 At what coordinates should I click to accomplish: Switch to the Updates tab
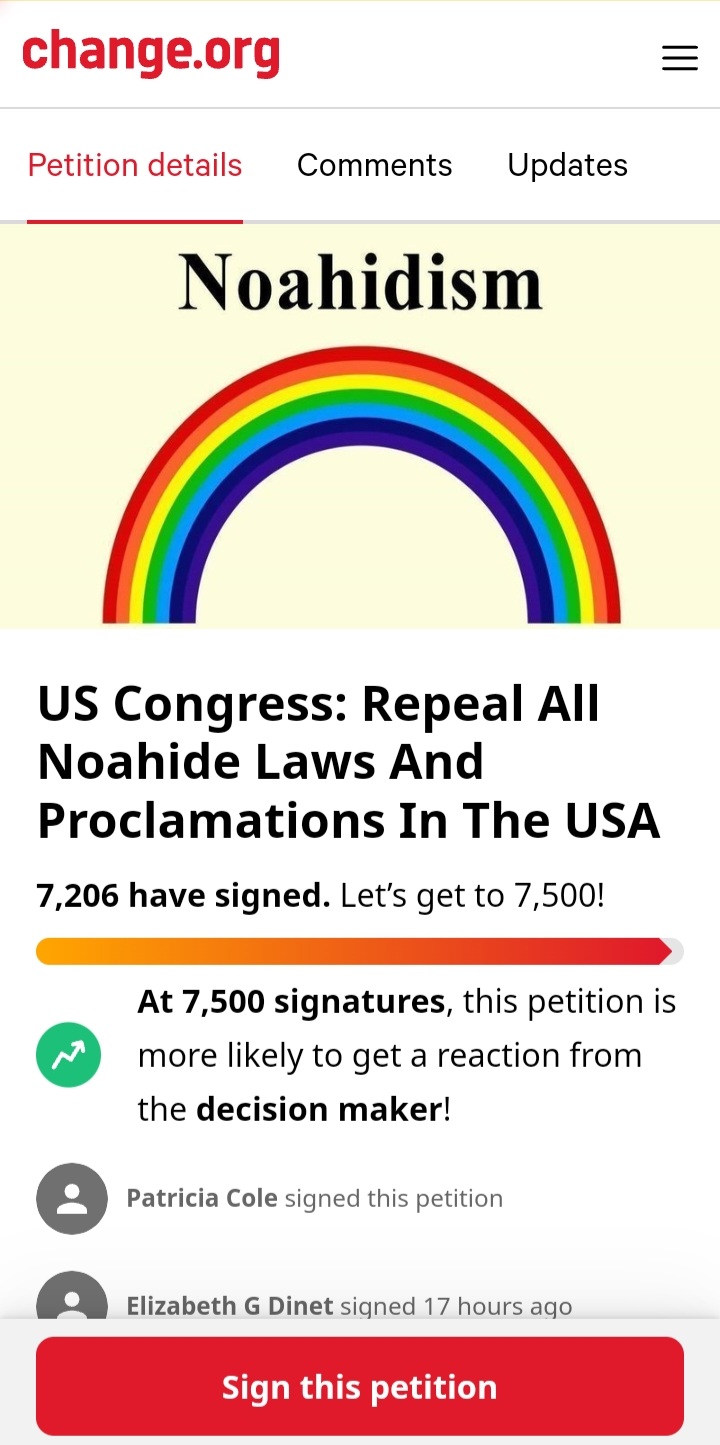tap(567, 165)
